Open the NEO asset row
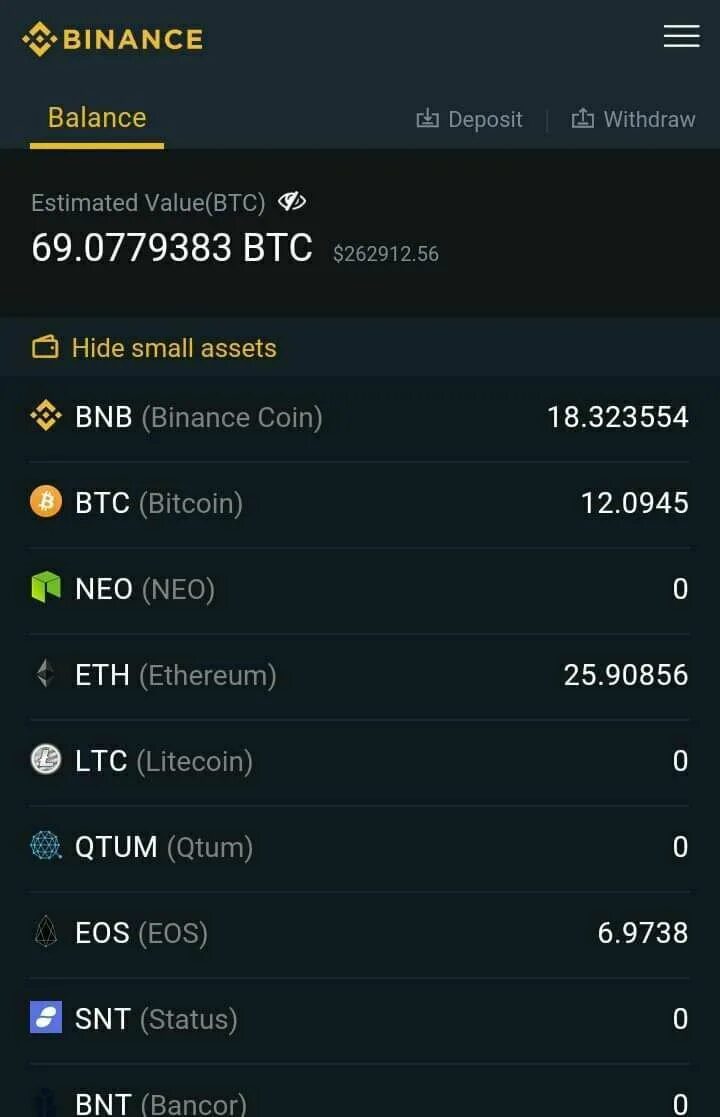Image resolution: width=720 pixels, height=1117 pixels. pos(360,590)
